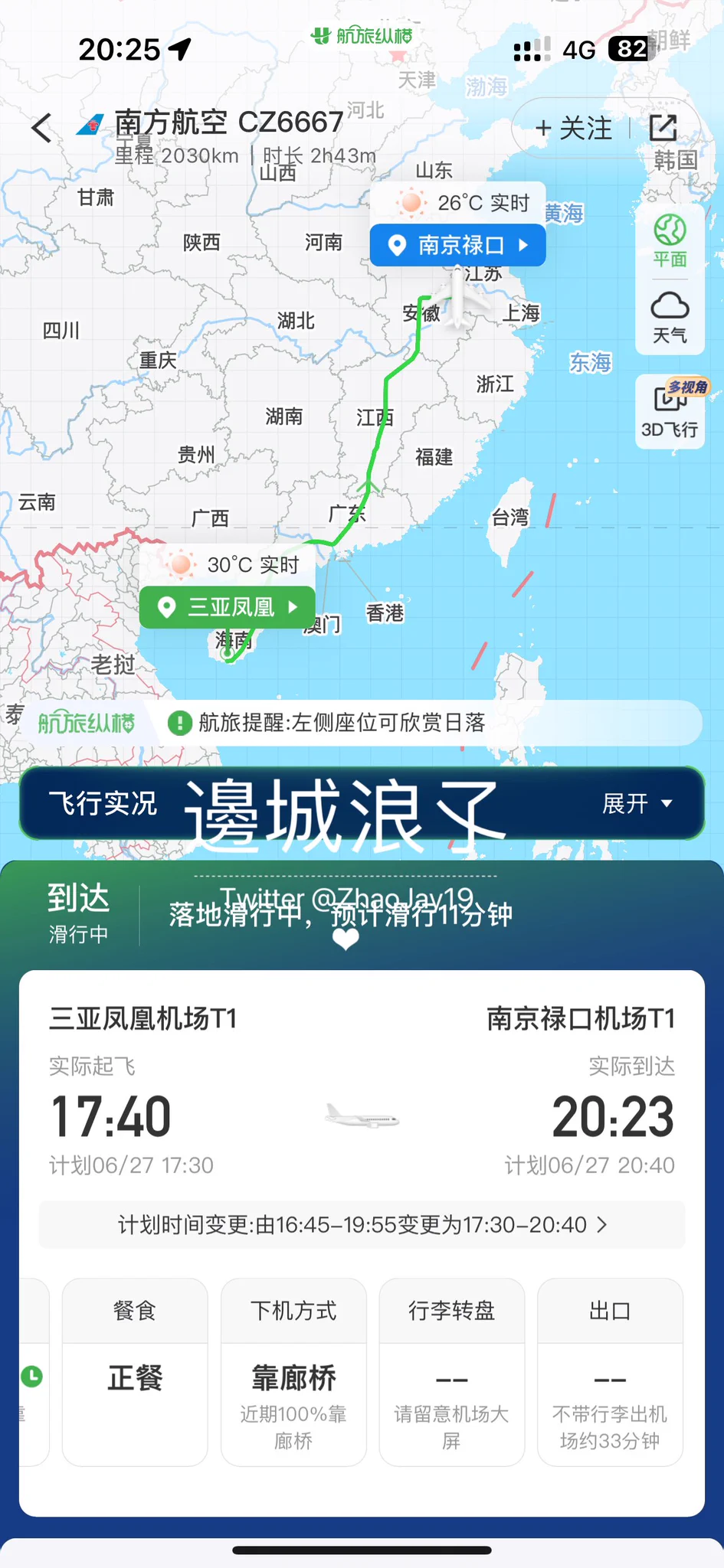
Task: Open the 行李转盘 baggage carousel card
Action: click(452, 1371)
